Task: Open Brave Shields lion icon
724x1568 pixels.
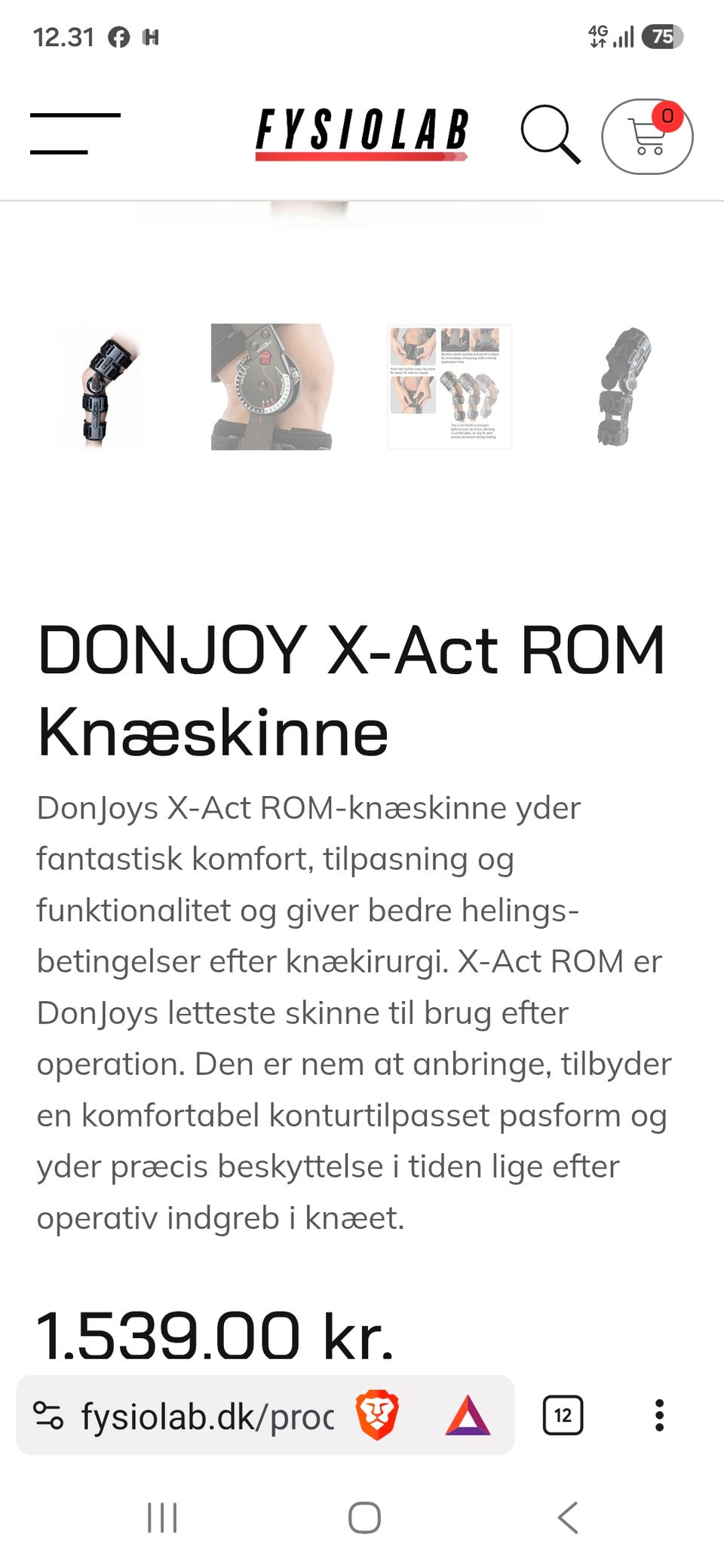Action: point(377,1415)
